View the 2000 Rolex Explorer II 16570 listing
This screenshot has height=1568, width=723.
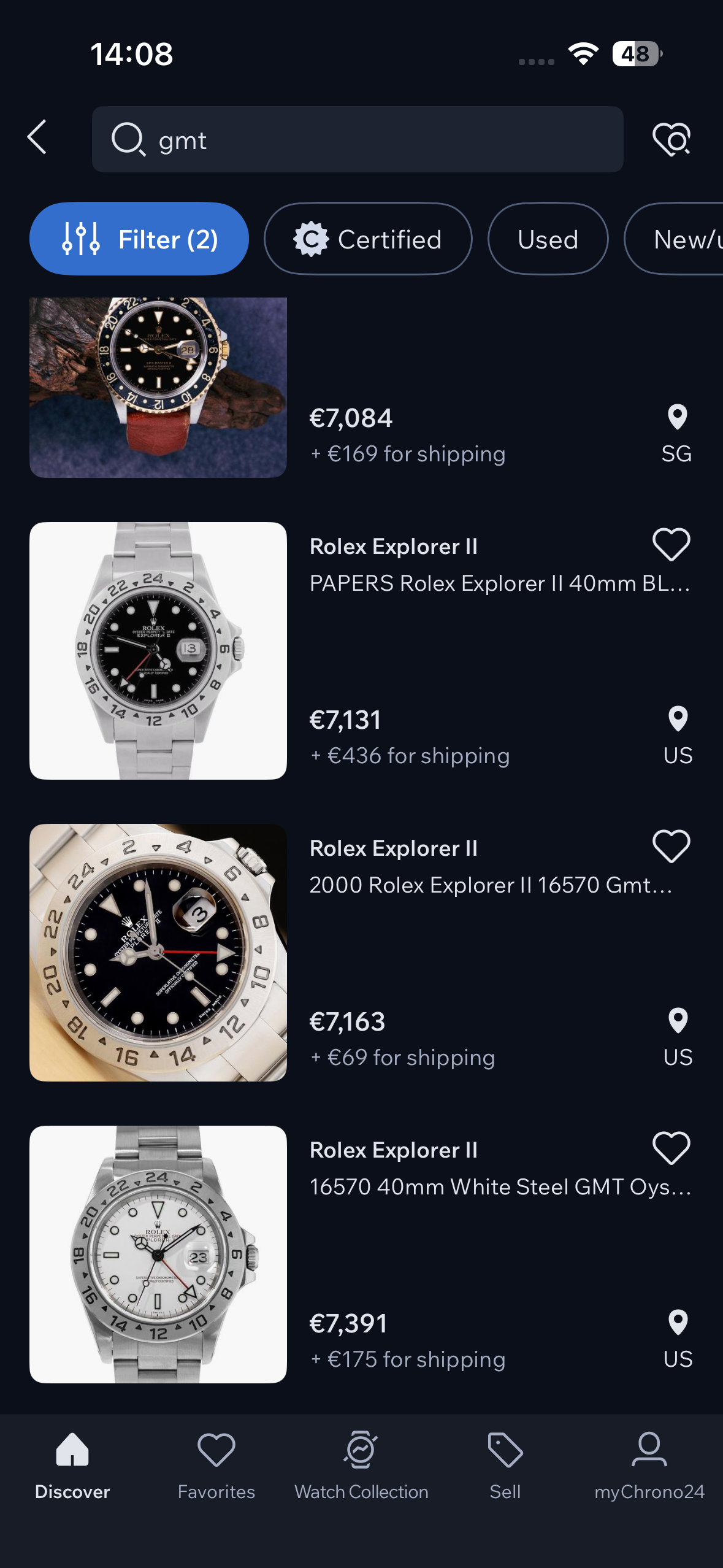(x=158, y=952)
